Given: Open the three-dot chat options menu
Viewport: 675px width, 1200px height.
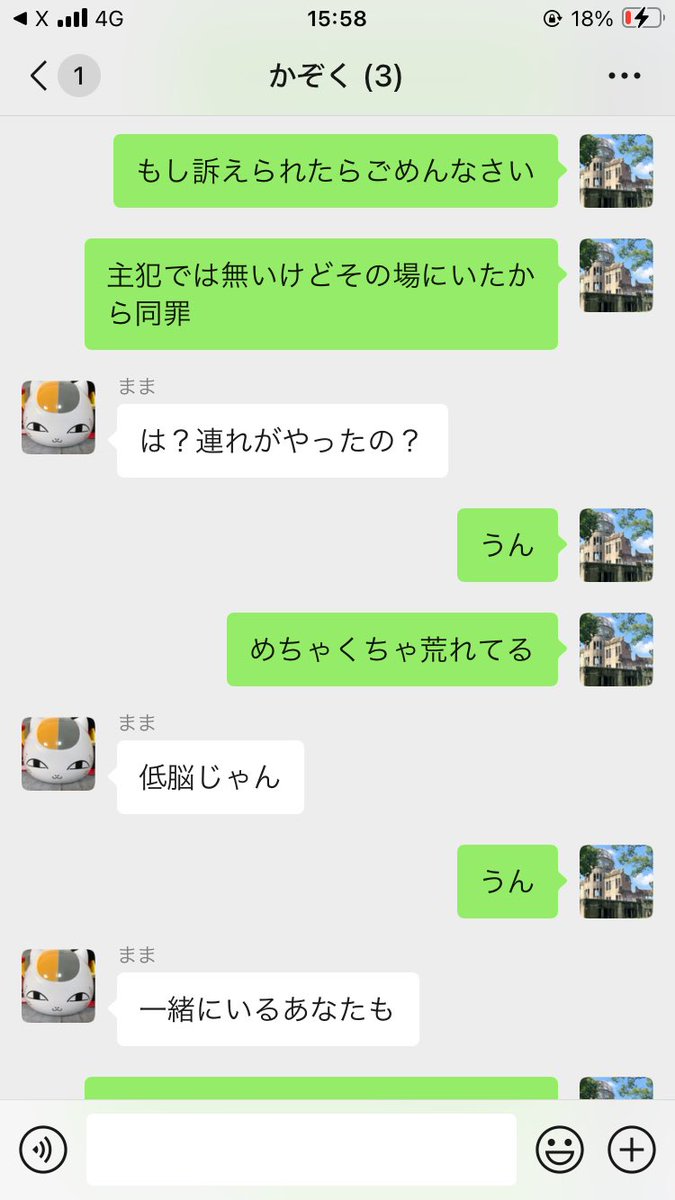Looking at the screenshot, I should tap(624, 76).
